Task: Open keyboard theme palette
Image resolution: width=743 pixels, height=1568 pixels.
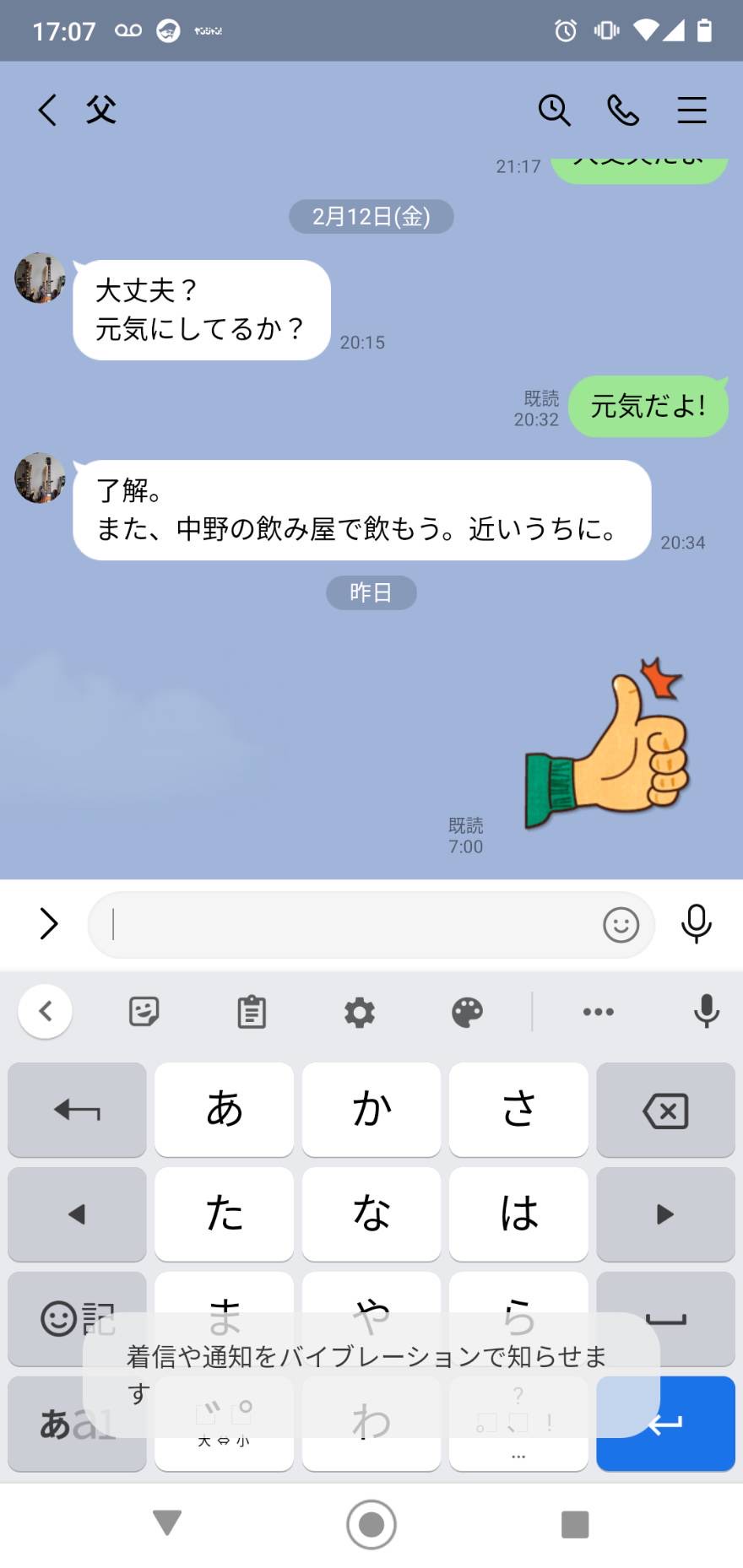Action: click(x=467, y=1011)
